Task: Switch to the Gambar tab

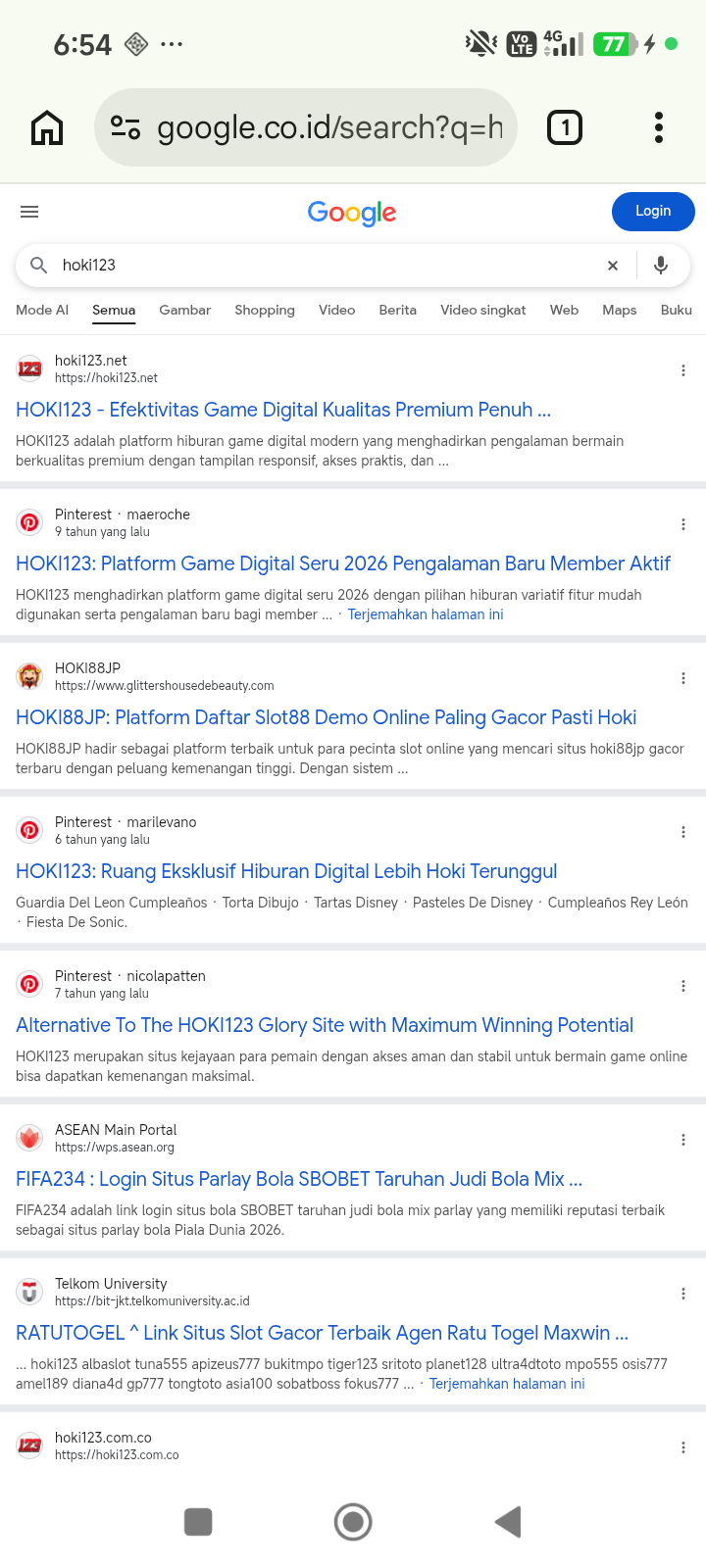Action: pos(185,310)
